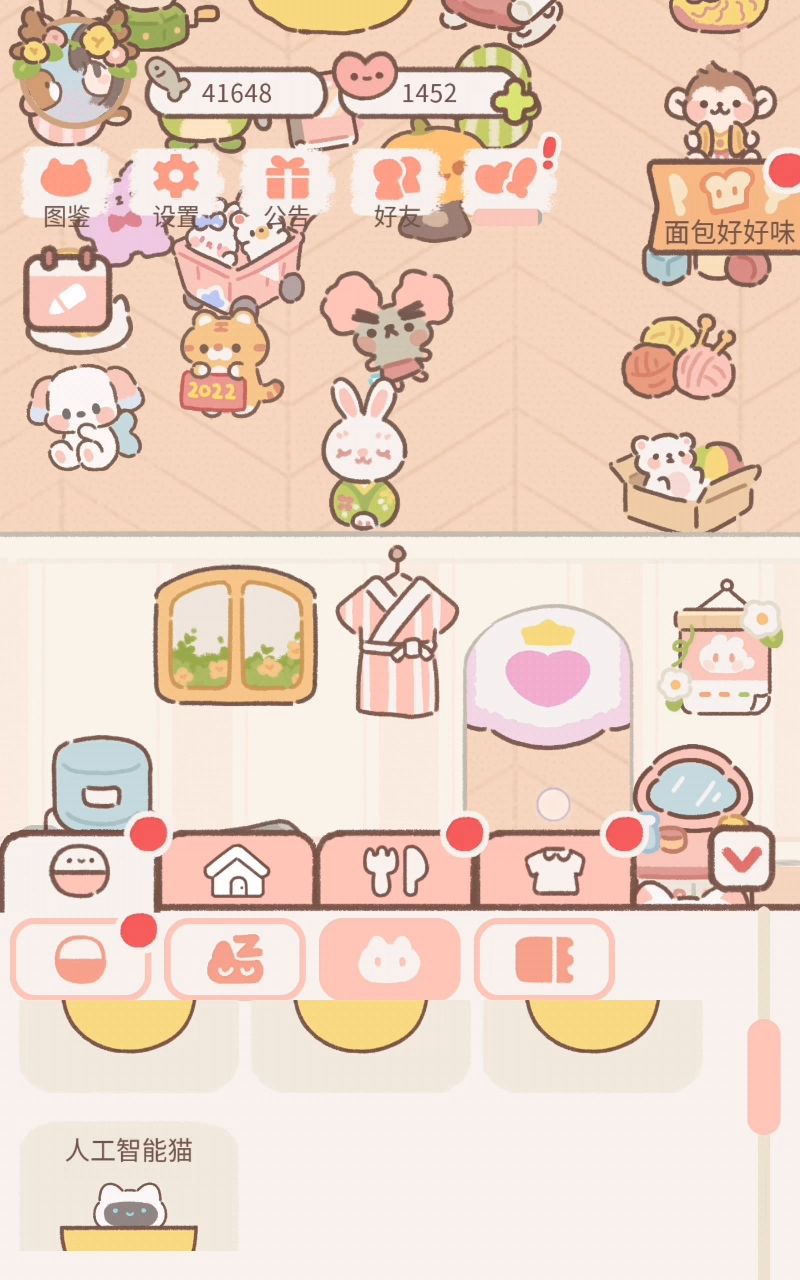
Task: Switch to the clothing shirt tab
Action: coord(553,872)
